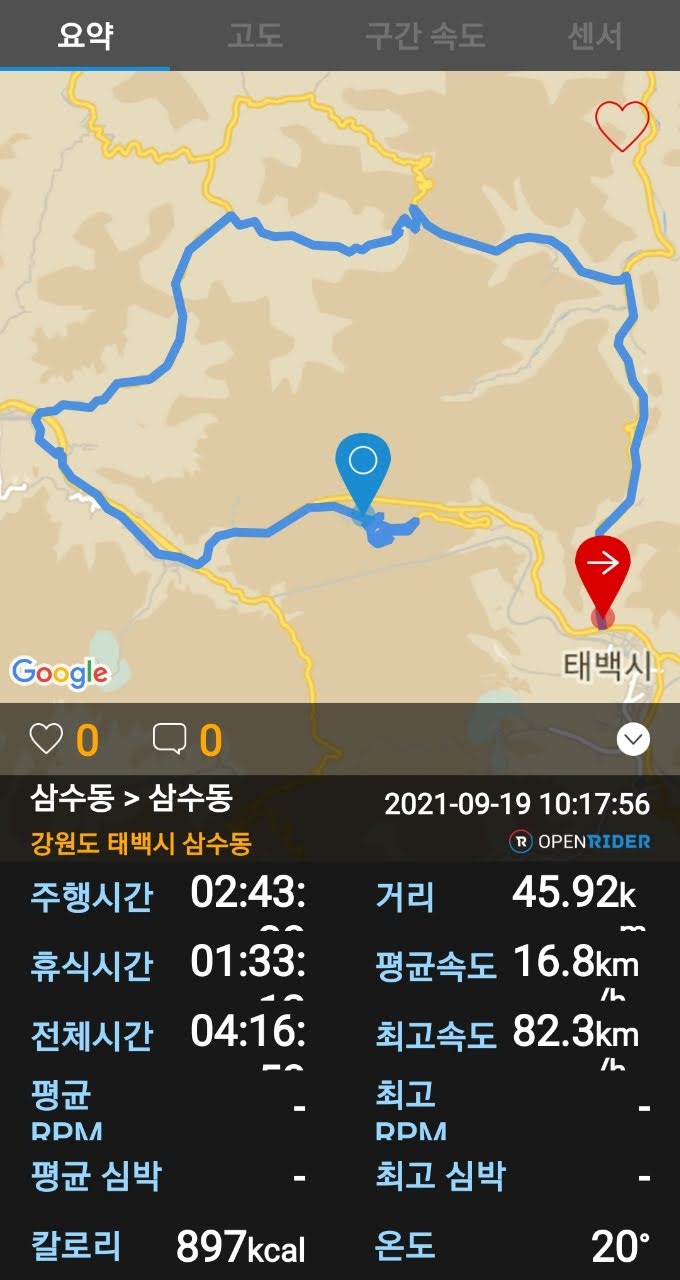Open the comments for this ride

coord(169,740)
